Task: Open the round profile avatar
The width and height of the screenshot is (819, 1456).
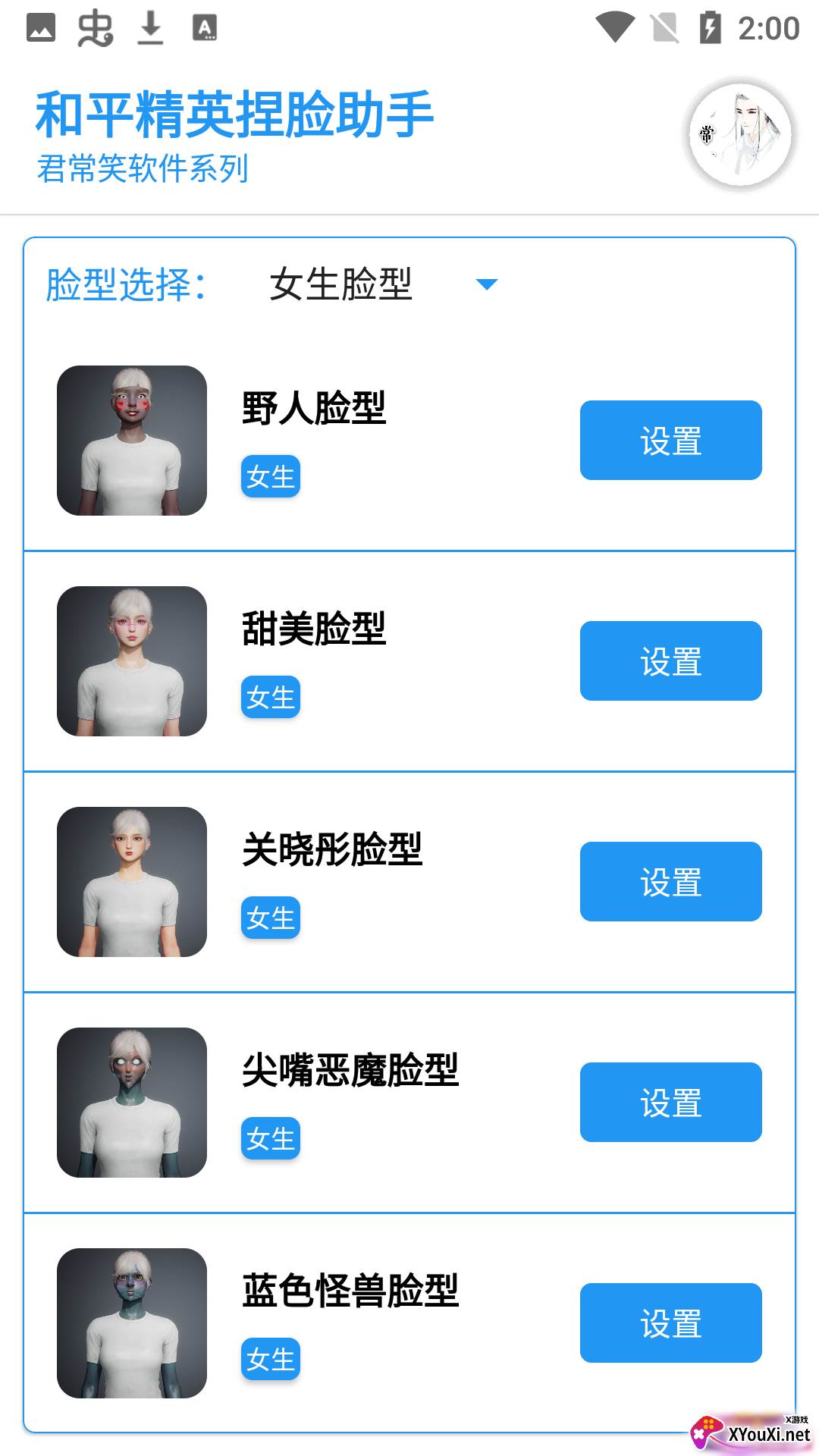Action: pyautogui.click(x=740, y=135)
